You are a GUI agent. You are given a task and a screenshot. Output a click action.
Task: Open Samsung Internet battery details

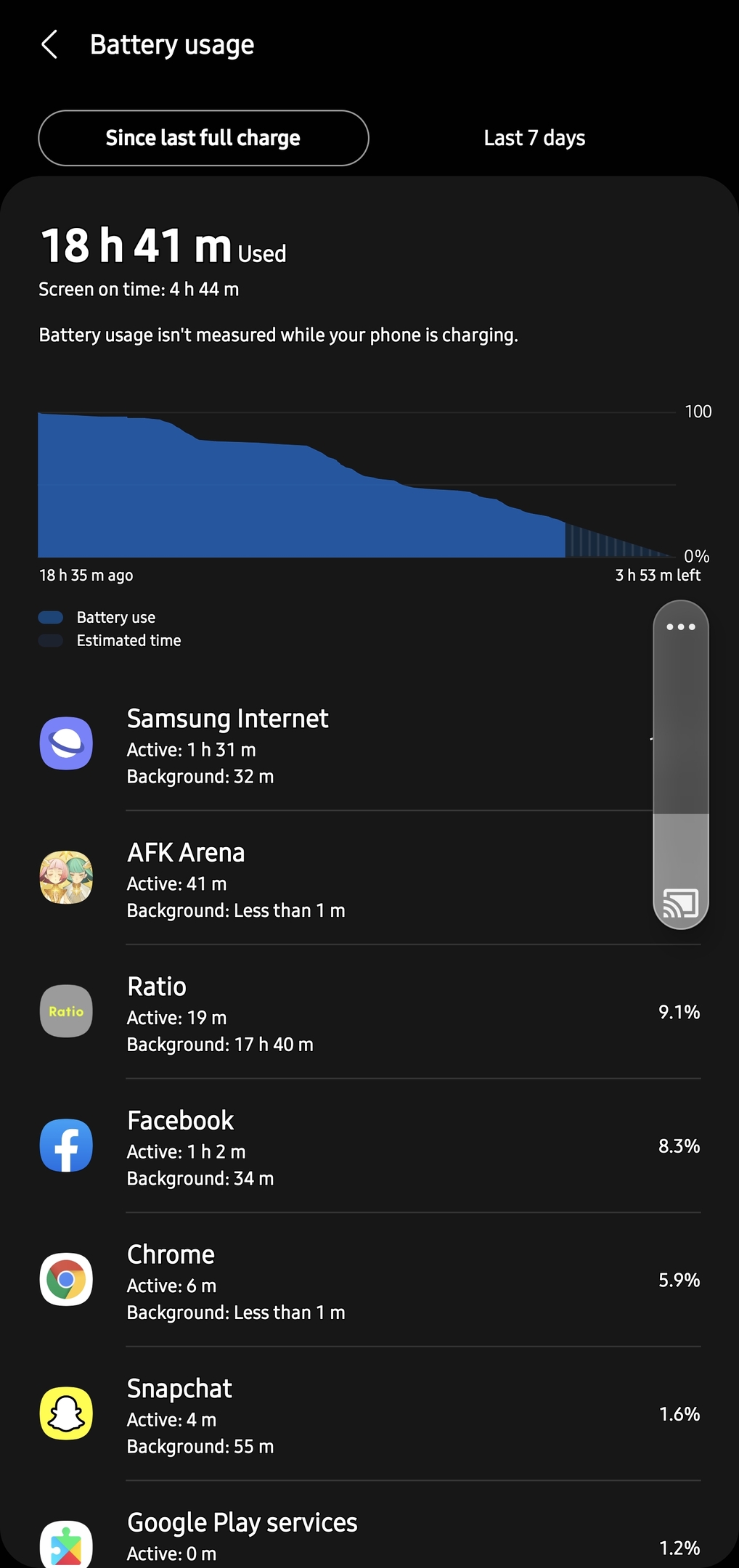pyautogui.click(x=369, y=744)
